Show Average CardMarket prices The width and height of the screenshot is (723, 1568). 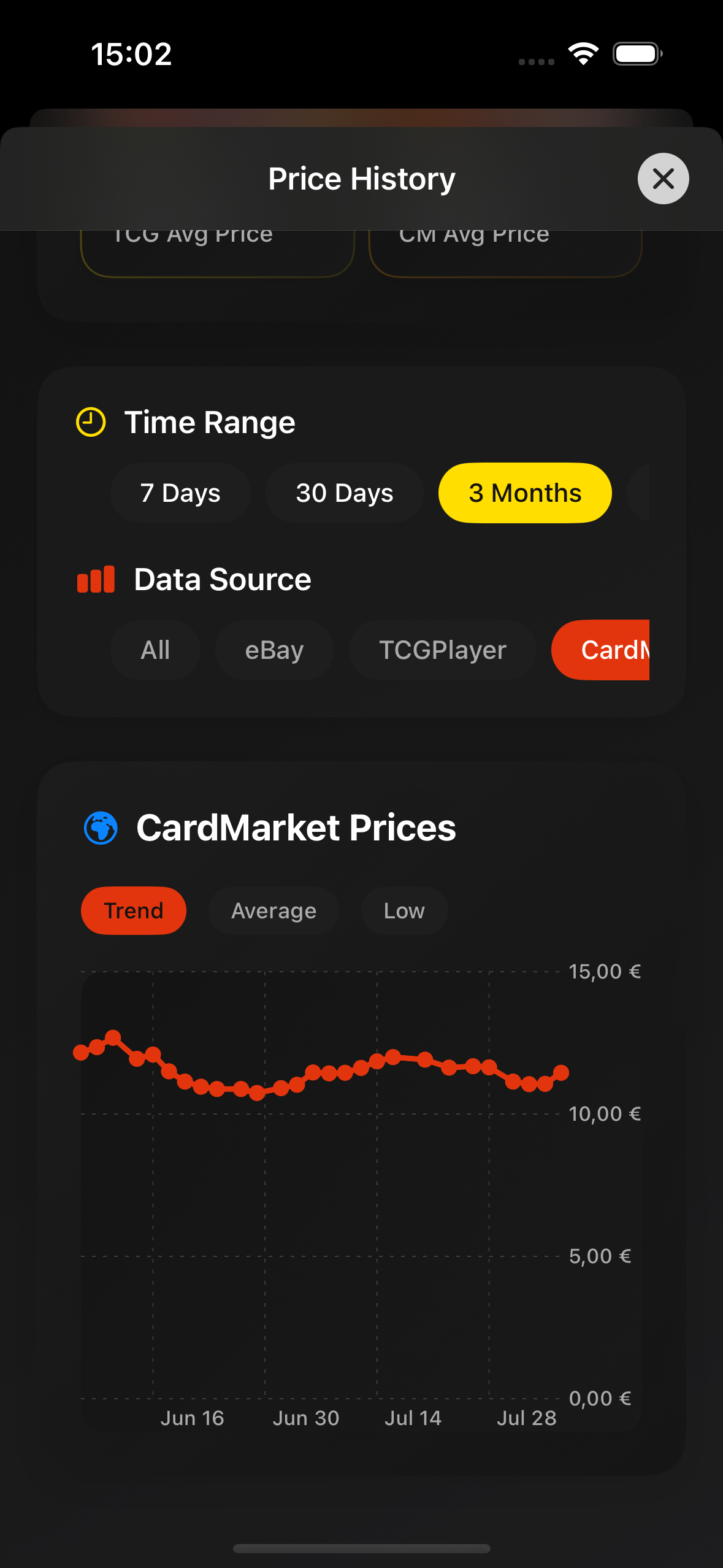pos(274,911)
